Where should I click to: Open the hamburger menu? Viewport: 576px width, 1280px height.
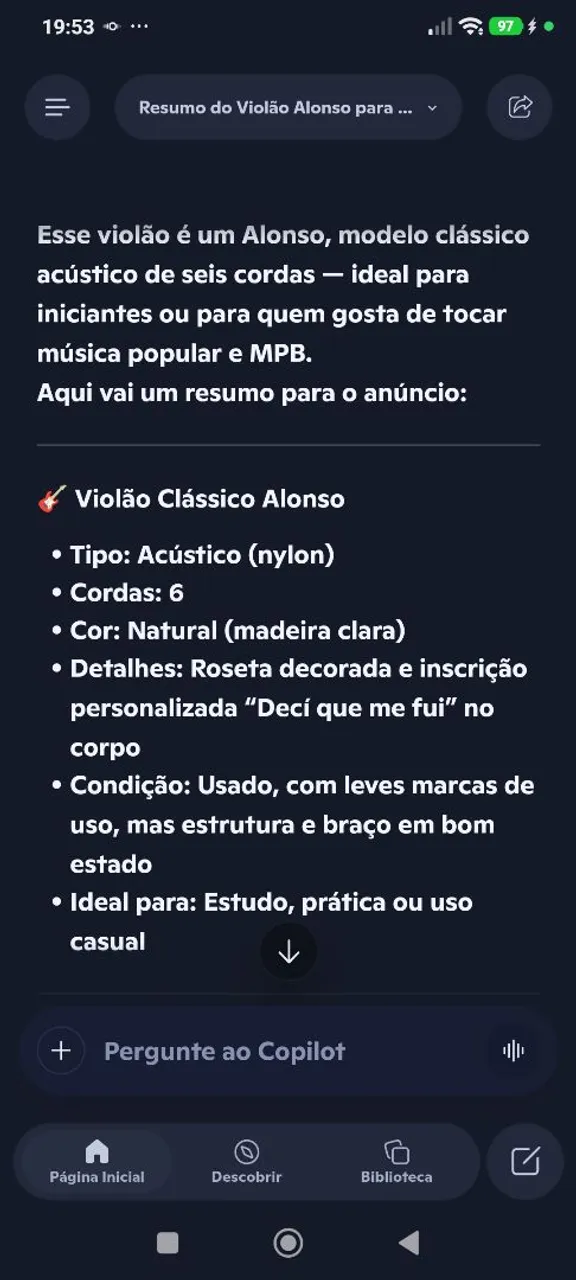[x=58, y=107]
